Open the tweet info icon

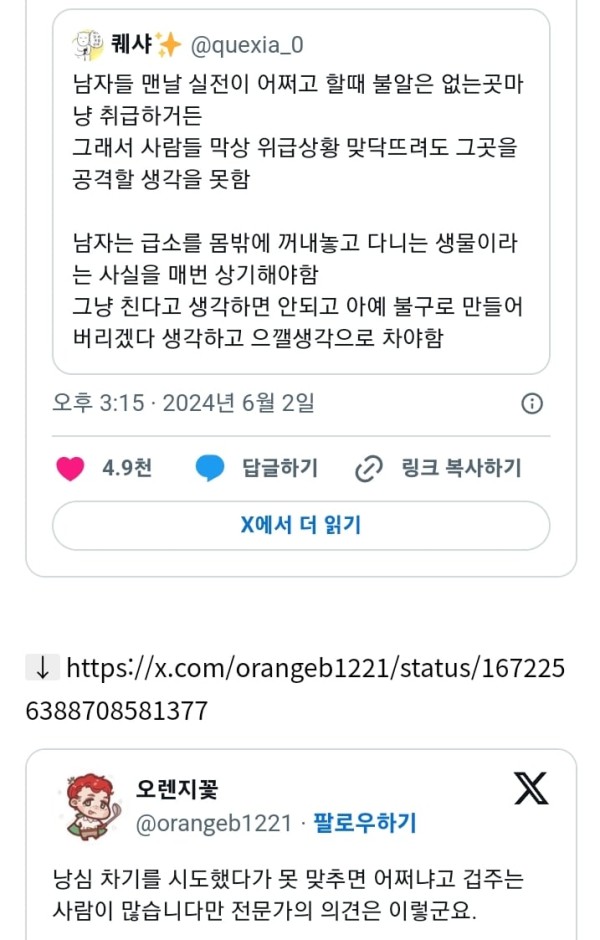(533, 403)
